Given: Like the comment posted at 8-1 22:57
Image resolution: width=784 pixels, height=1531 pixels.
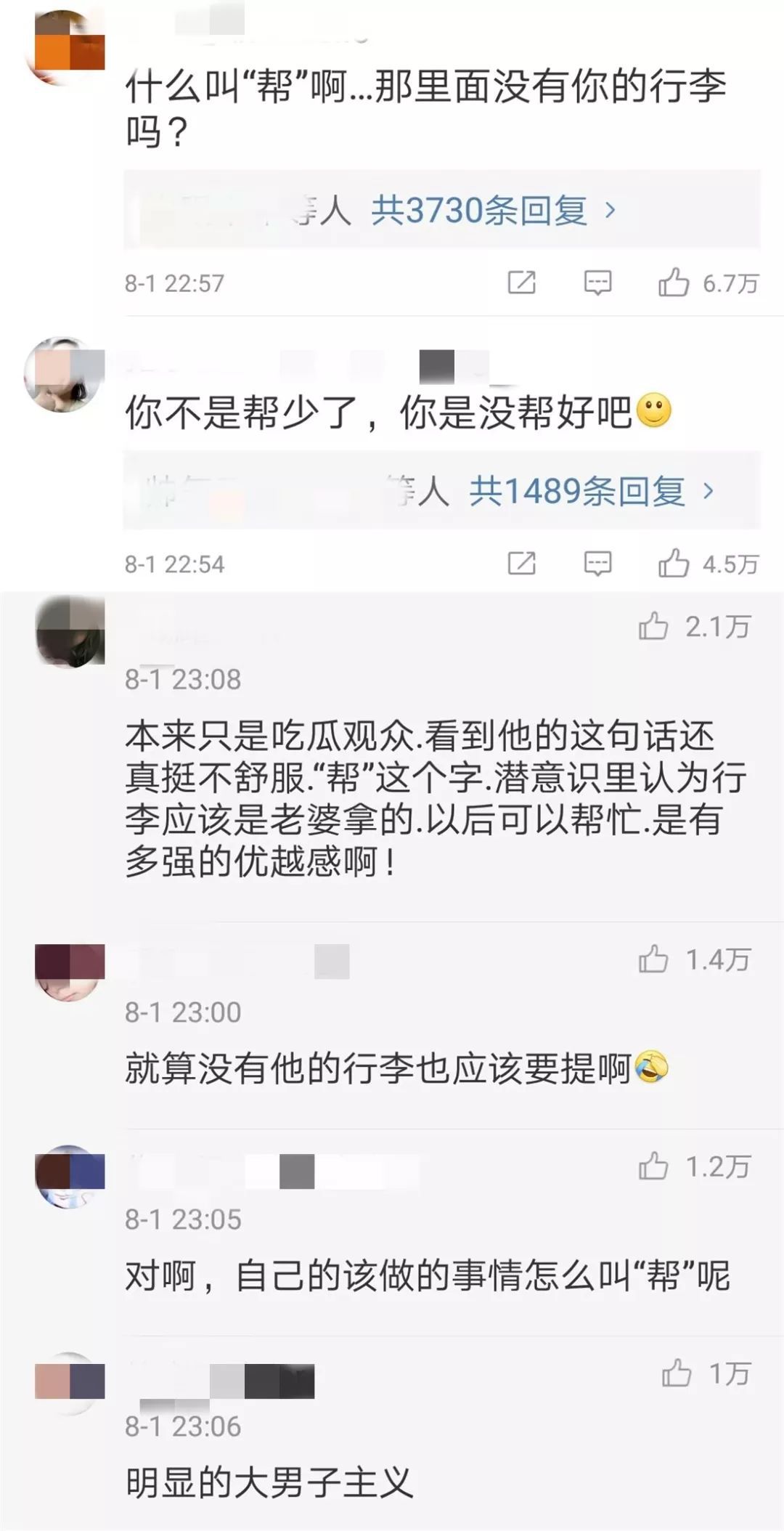Looking at the screenshot, I should coord(673,283).
